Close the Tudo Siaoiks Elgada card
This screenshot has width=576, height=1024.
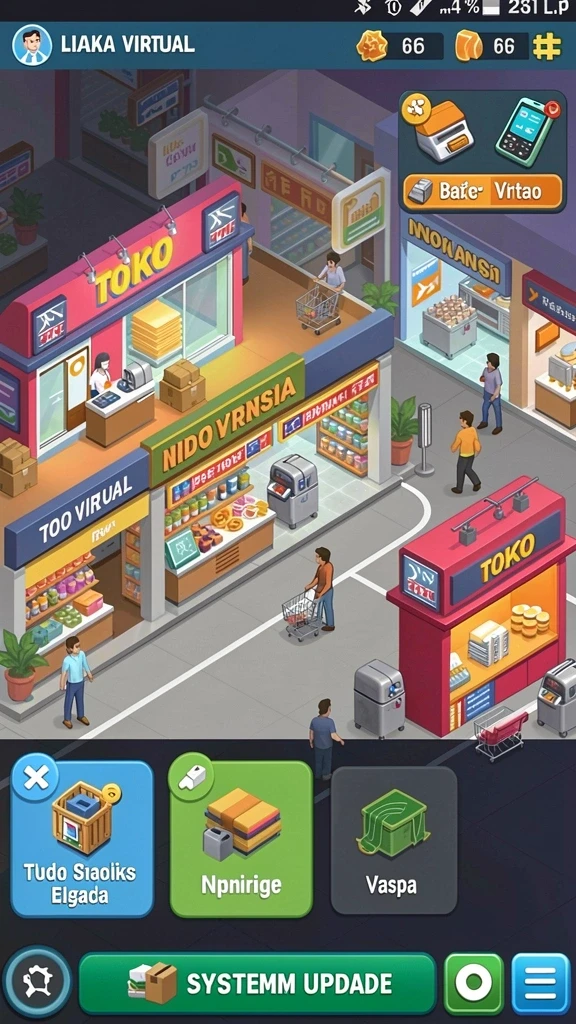(x=35, y=777)
